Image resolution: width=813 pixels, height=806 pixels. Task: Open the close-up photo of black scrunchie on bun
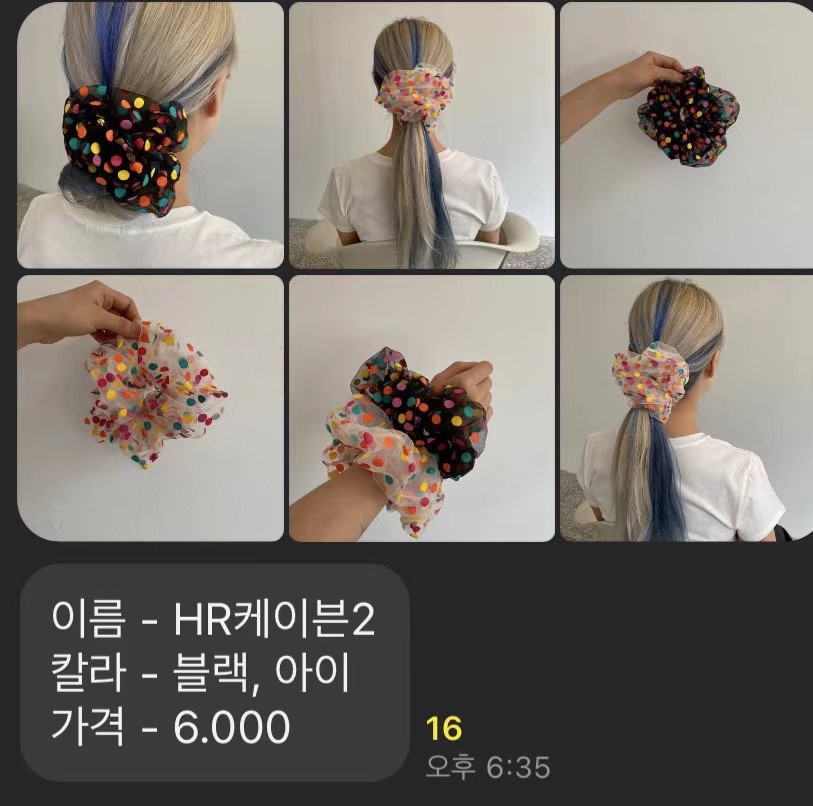coord(150,135)
